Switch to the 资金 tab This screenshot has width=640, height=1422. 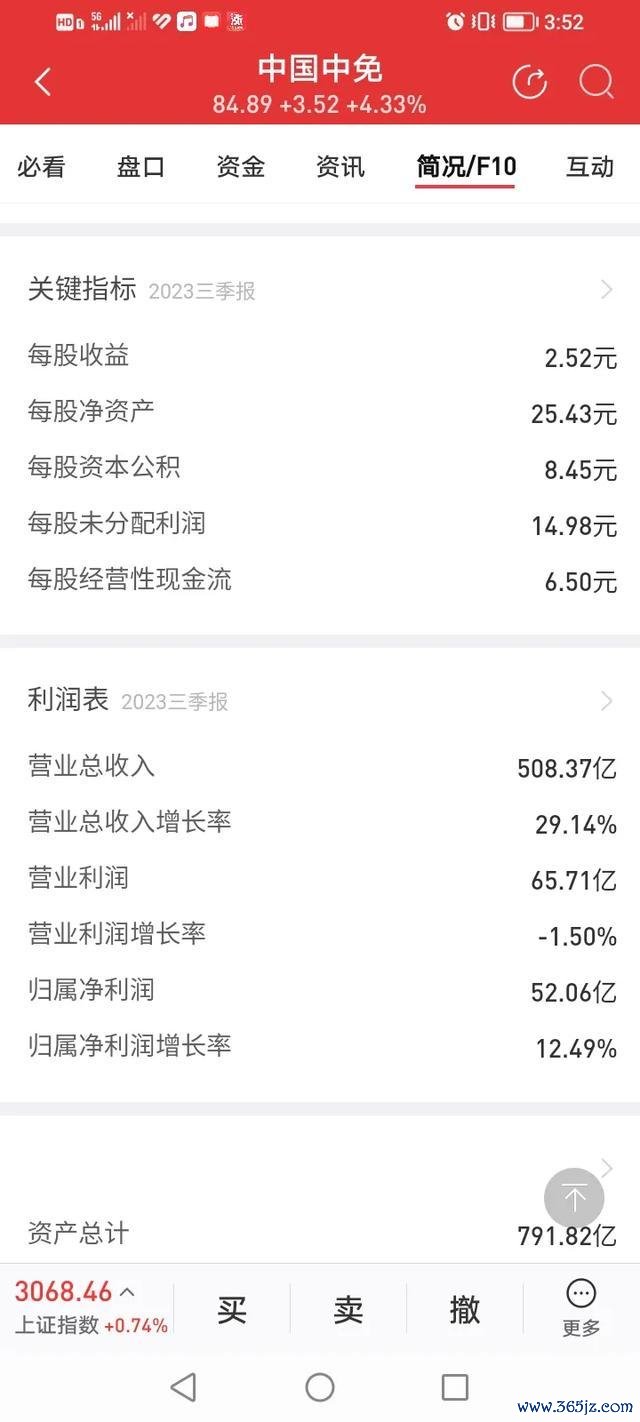[x=241, y=167]
